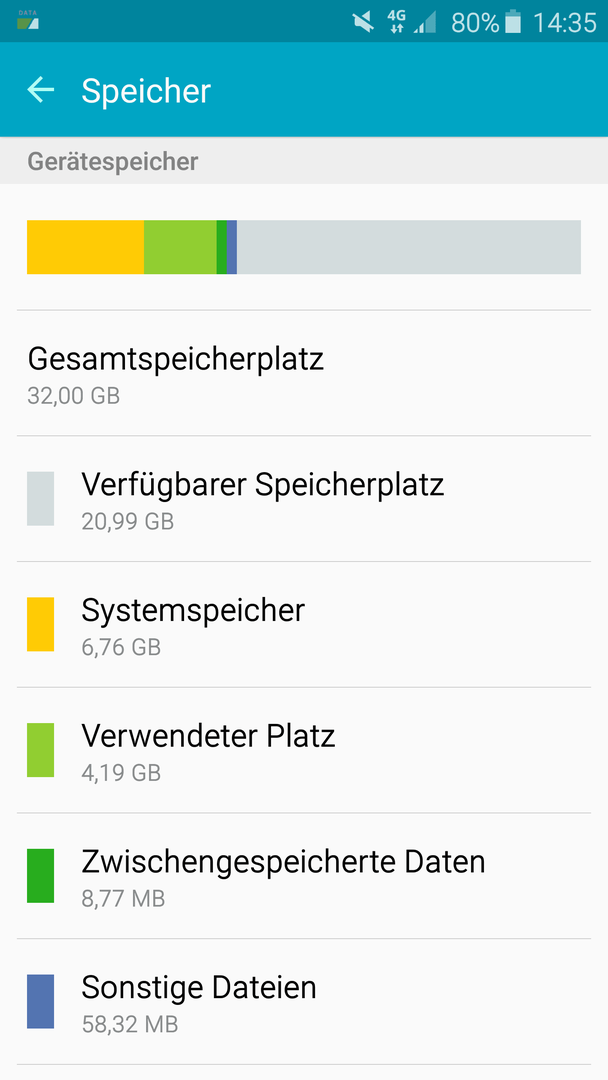Go back from the Speicher screen
Viewport: 608px width, 1080px height.
pos(41,90)
